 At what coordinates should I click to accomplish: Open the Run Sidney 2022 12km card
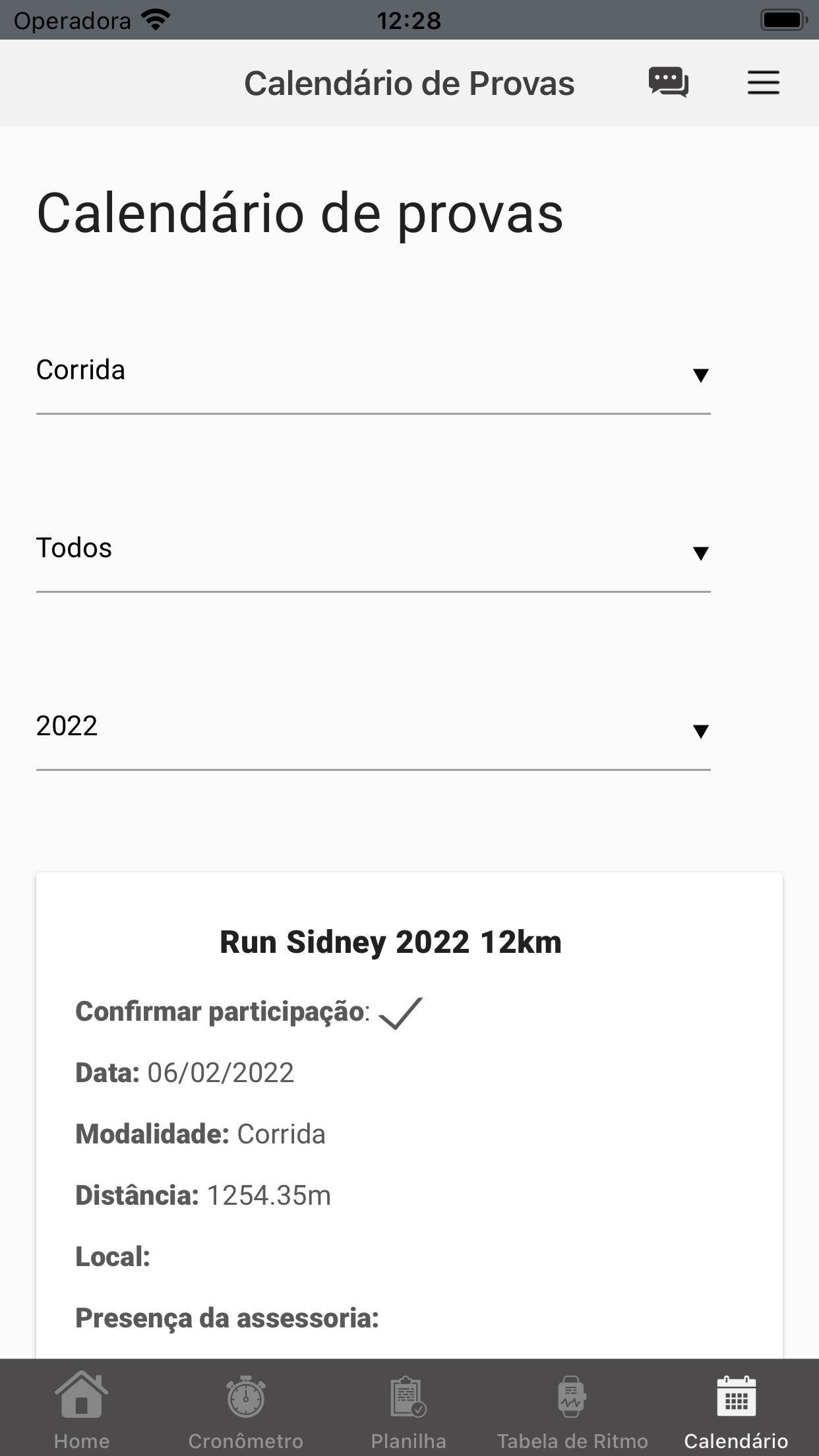click(x=390, y=942)
